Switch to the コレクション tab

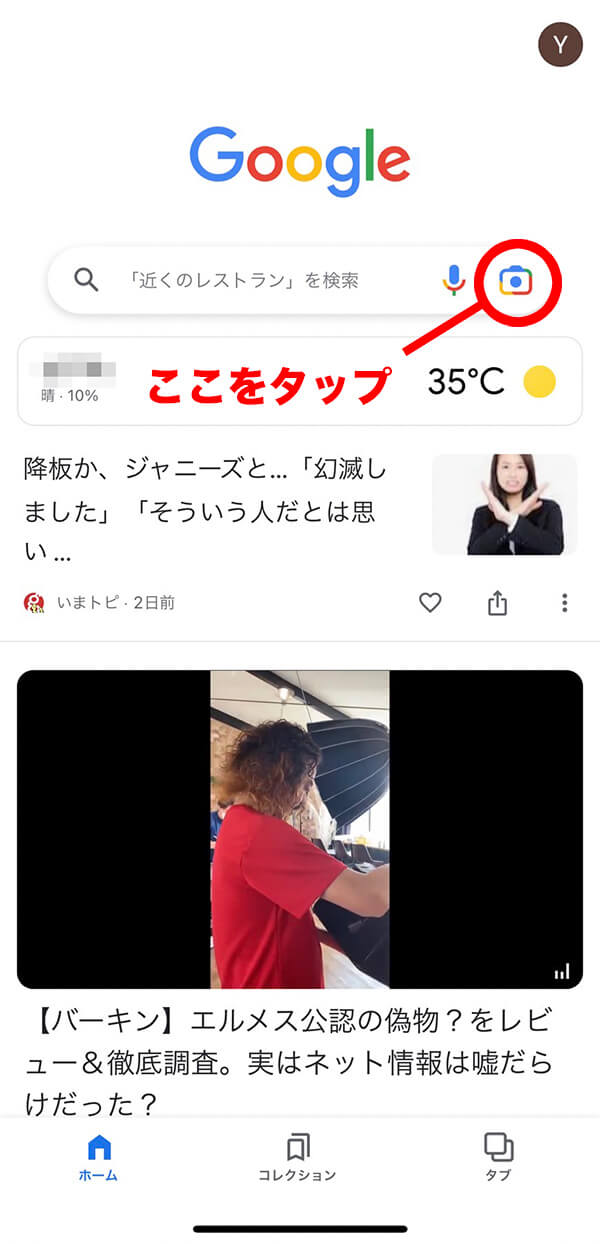click(x=297, y=1158)
